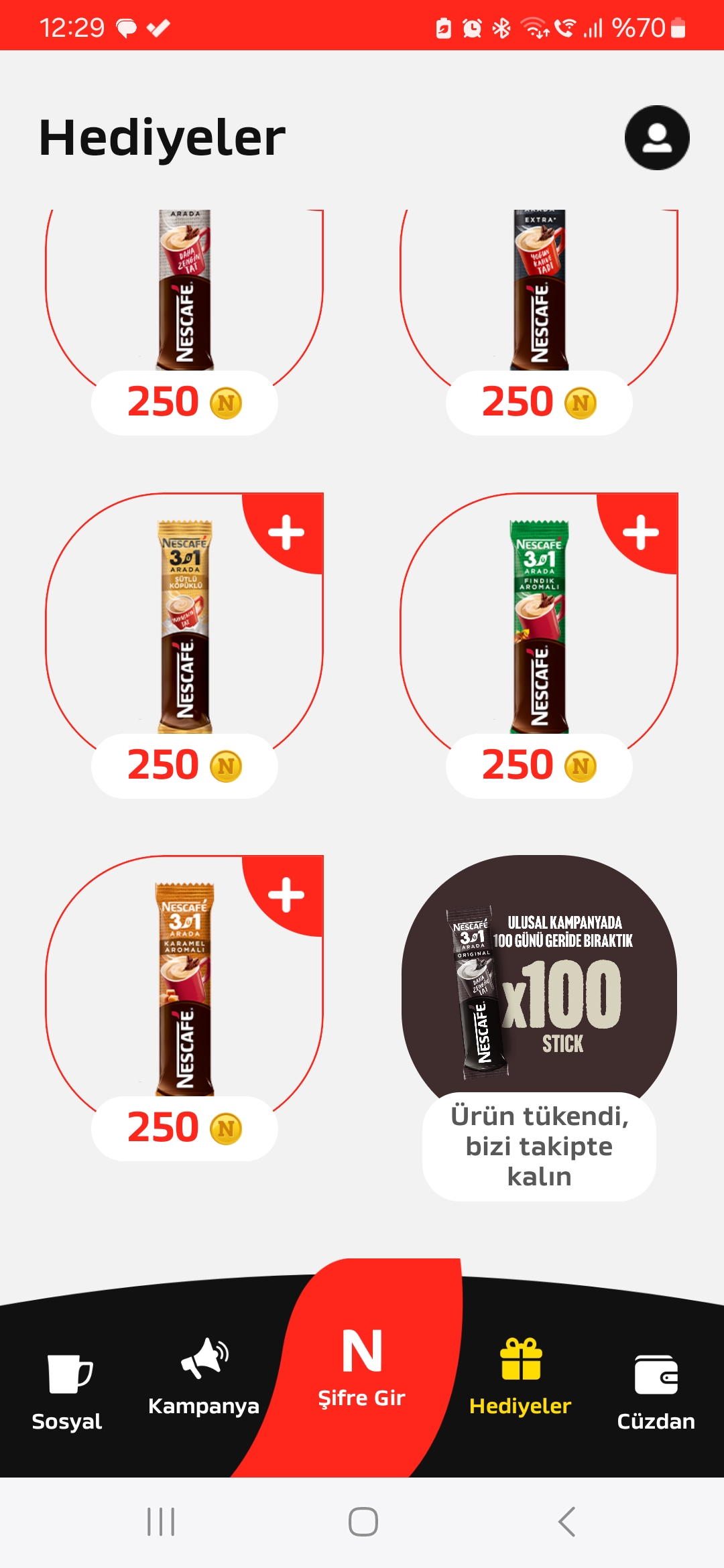This screenshot has height=1568, width=724.
Task: Return to the home screen
Action: (363, 1522)
